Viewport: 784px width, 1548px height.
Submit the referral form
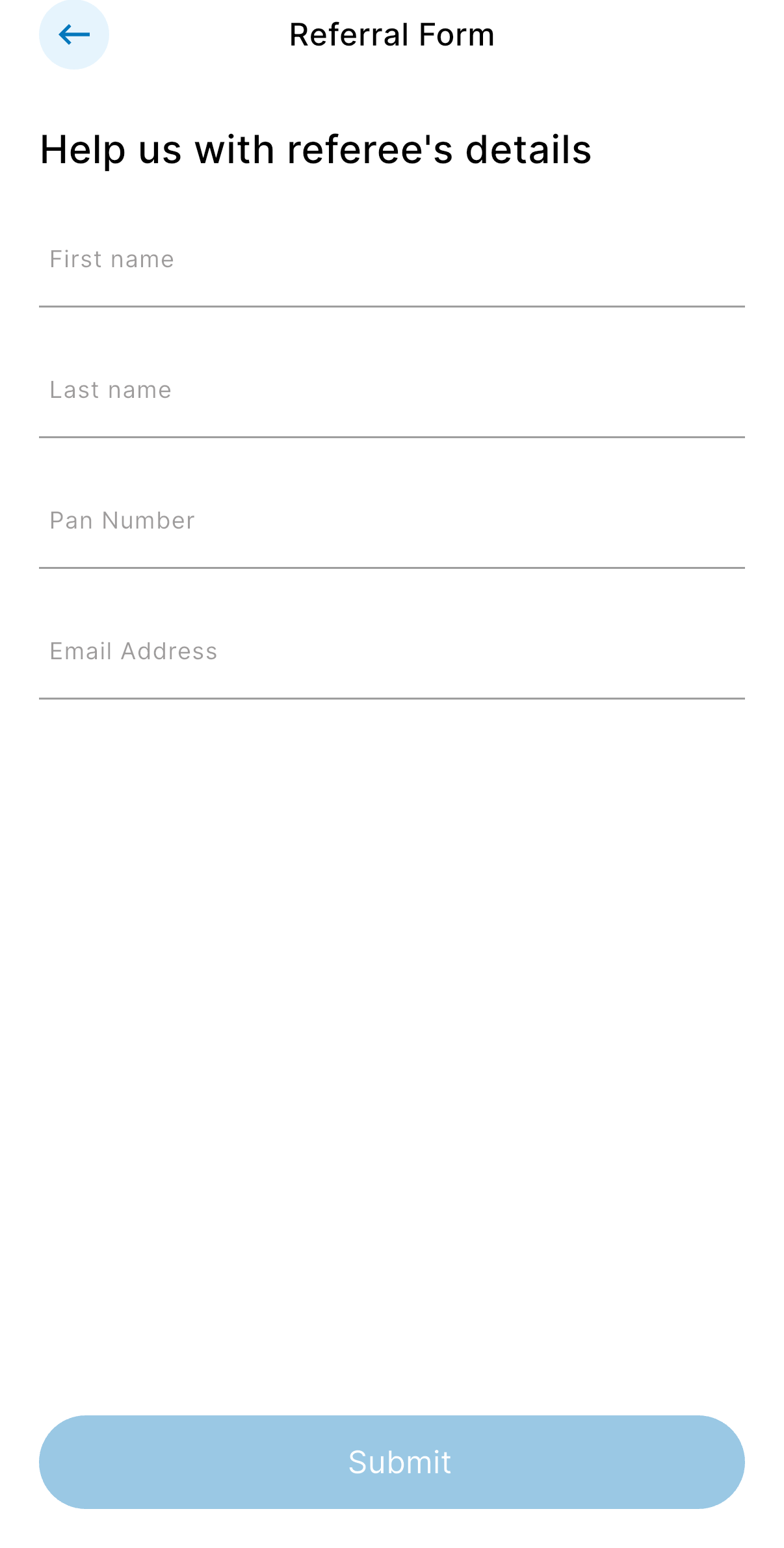(391, 1462)
